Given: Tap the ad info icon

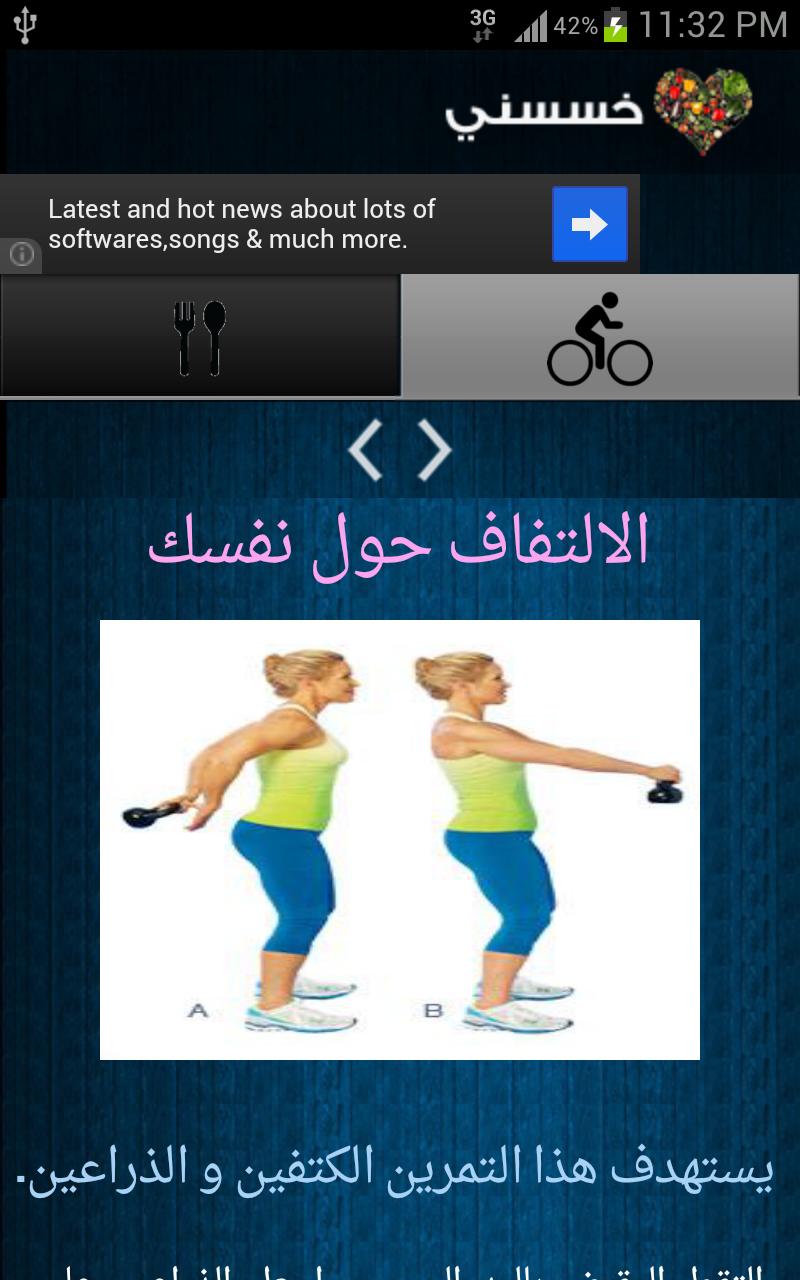Looking at the screenshot, I should coord(21,255).
